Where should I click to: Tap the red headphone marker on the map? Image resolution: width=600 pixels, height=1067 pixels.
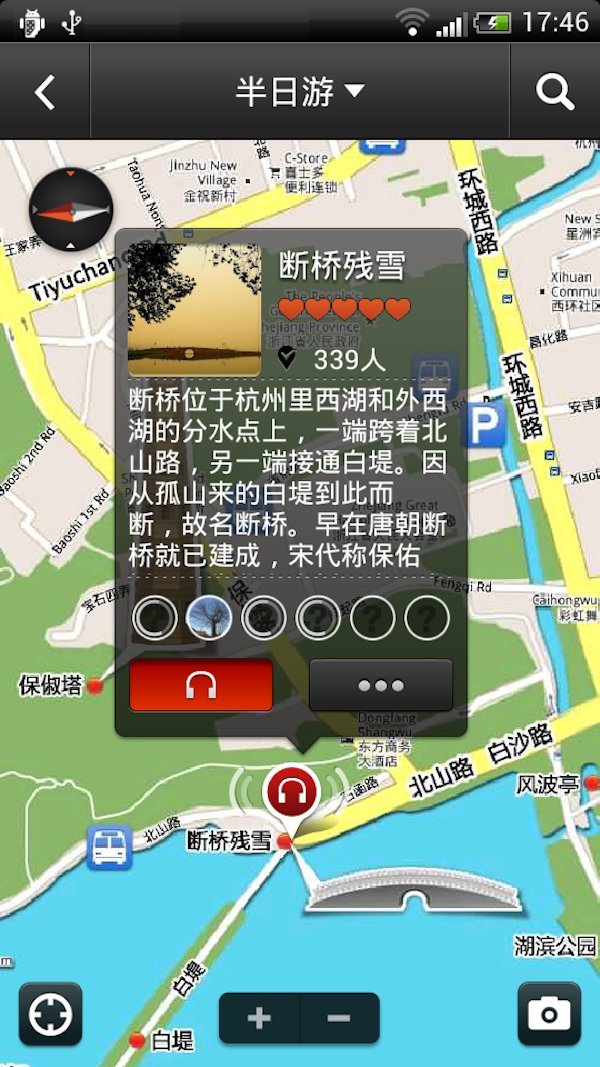click(290, 792)
